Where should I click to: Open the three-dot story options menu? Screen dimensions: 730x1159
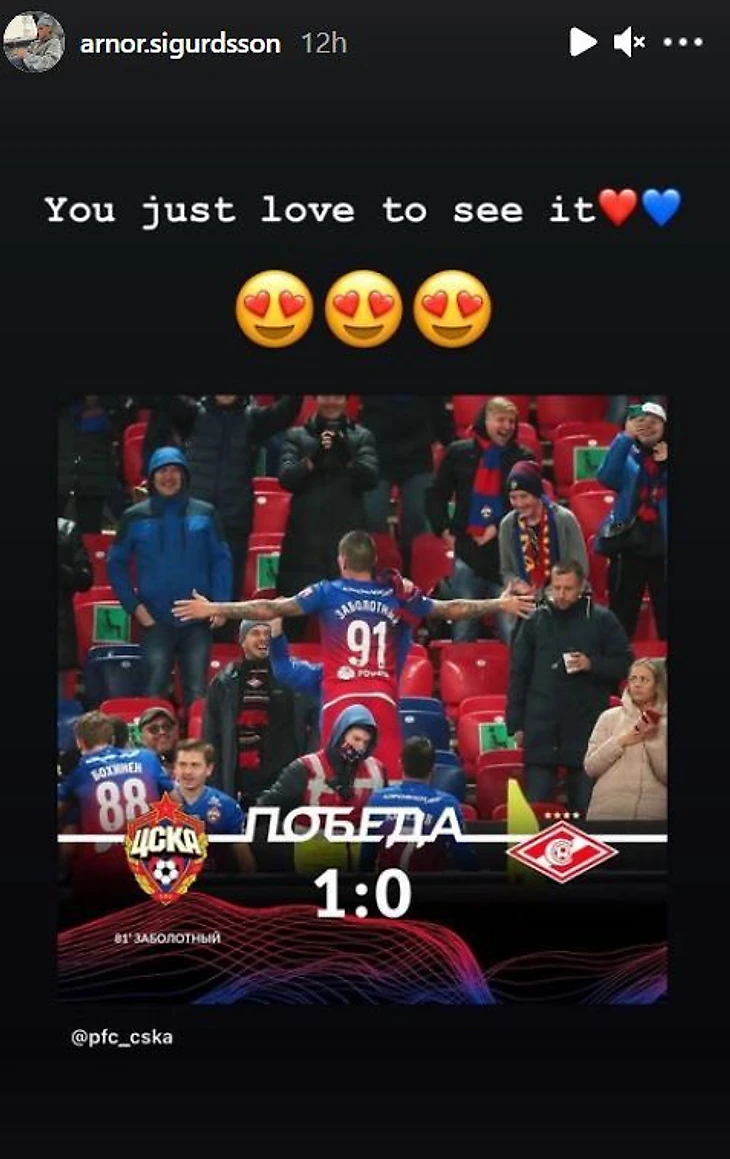click(x=683, y=43)
